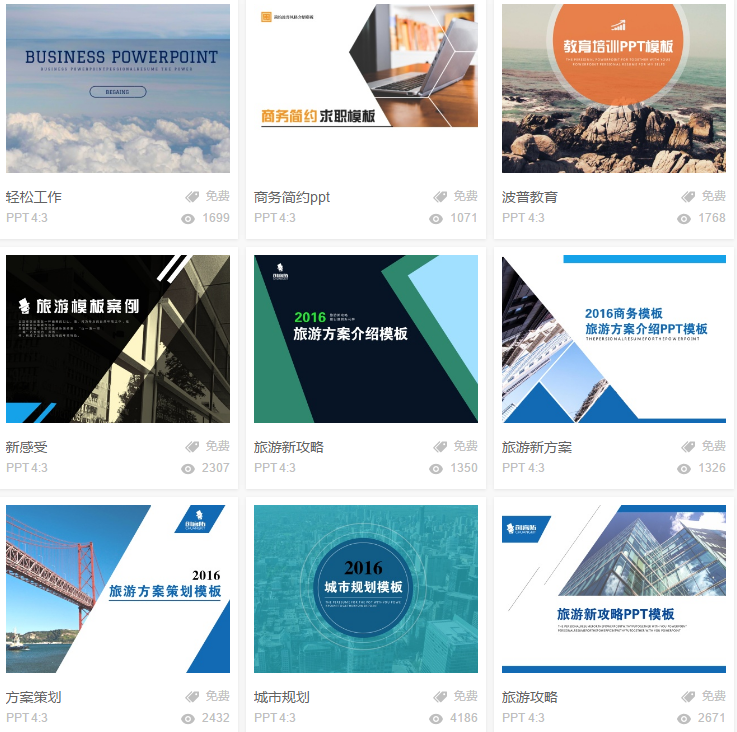737x732 pixels.
Task: View the 新感受 travel template
Action: click(x=118, y=339)
